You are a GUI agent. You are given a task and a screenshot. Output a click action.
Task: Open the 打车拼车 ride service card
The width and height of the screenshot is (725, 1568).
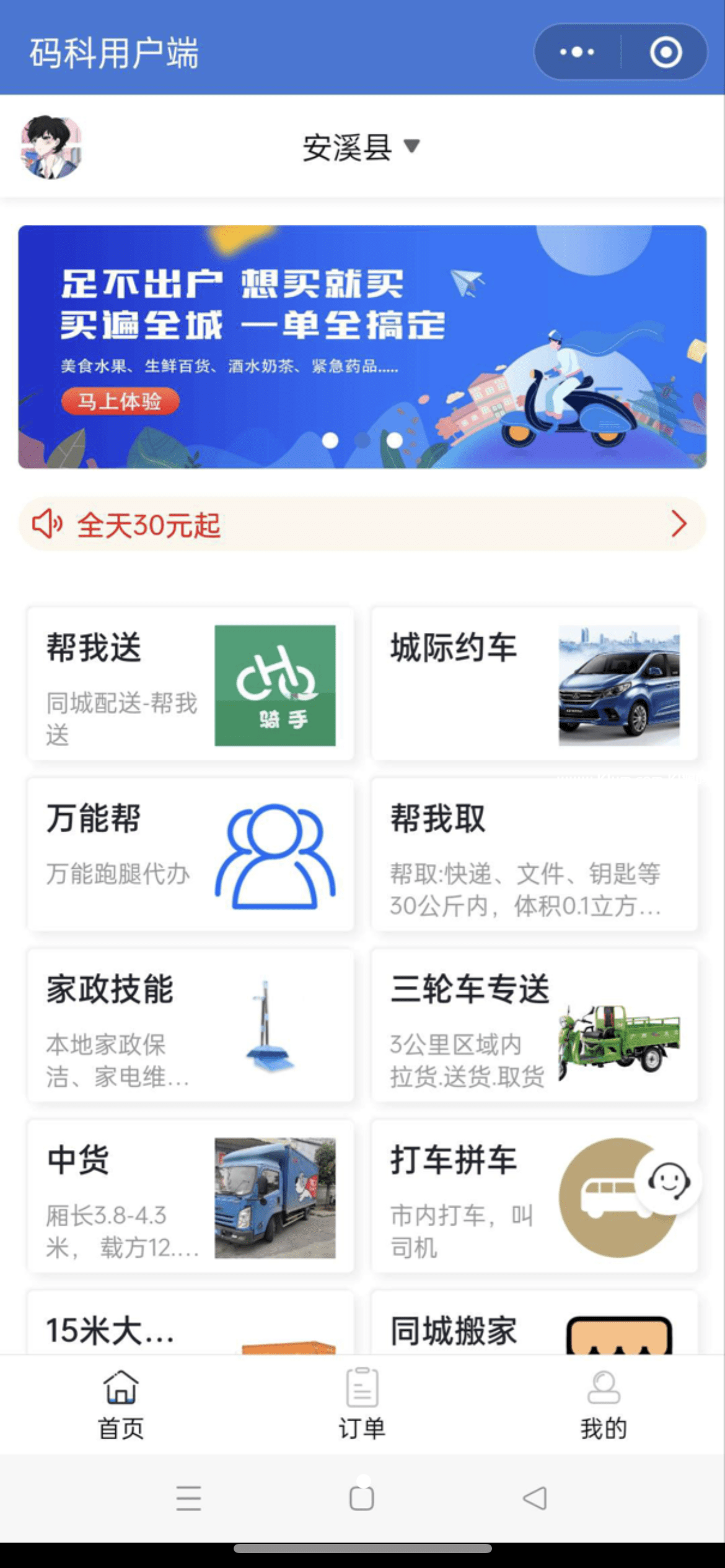point(496,1196)
